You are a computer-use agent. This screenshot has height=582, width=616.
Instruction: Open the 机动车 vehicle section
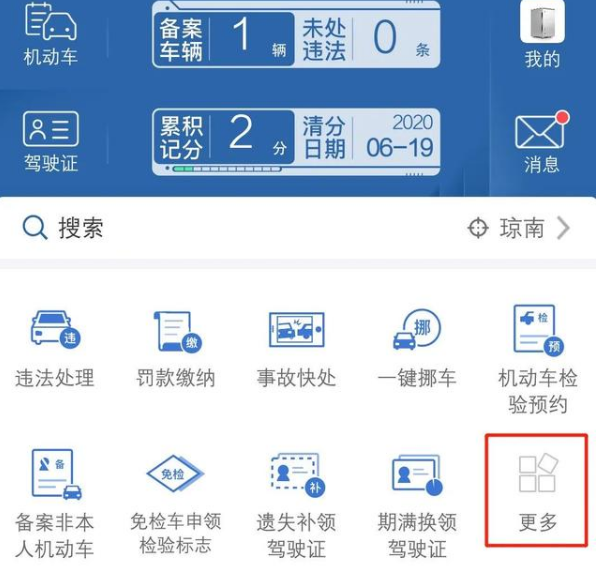click(51, 33)
